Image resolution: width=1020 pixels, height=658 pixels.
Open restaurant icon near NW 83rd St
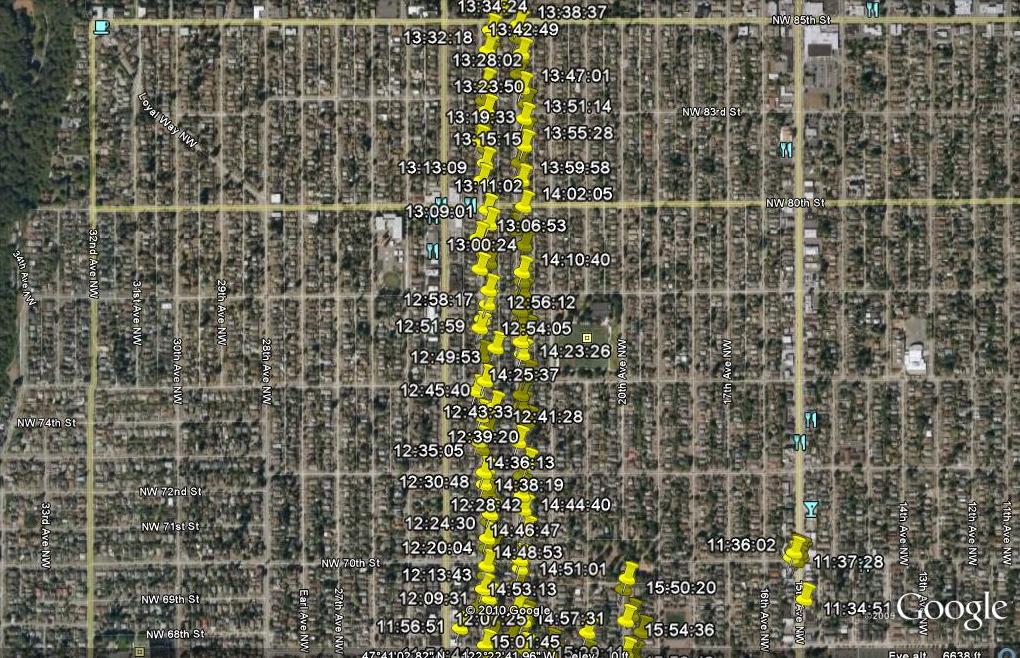(x=786, y=149)
